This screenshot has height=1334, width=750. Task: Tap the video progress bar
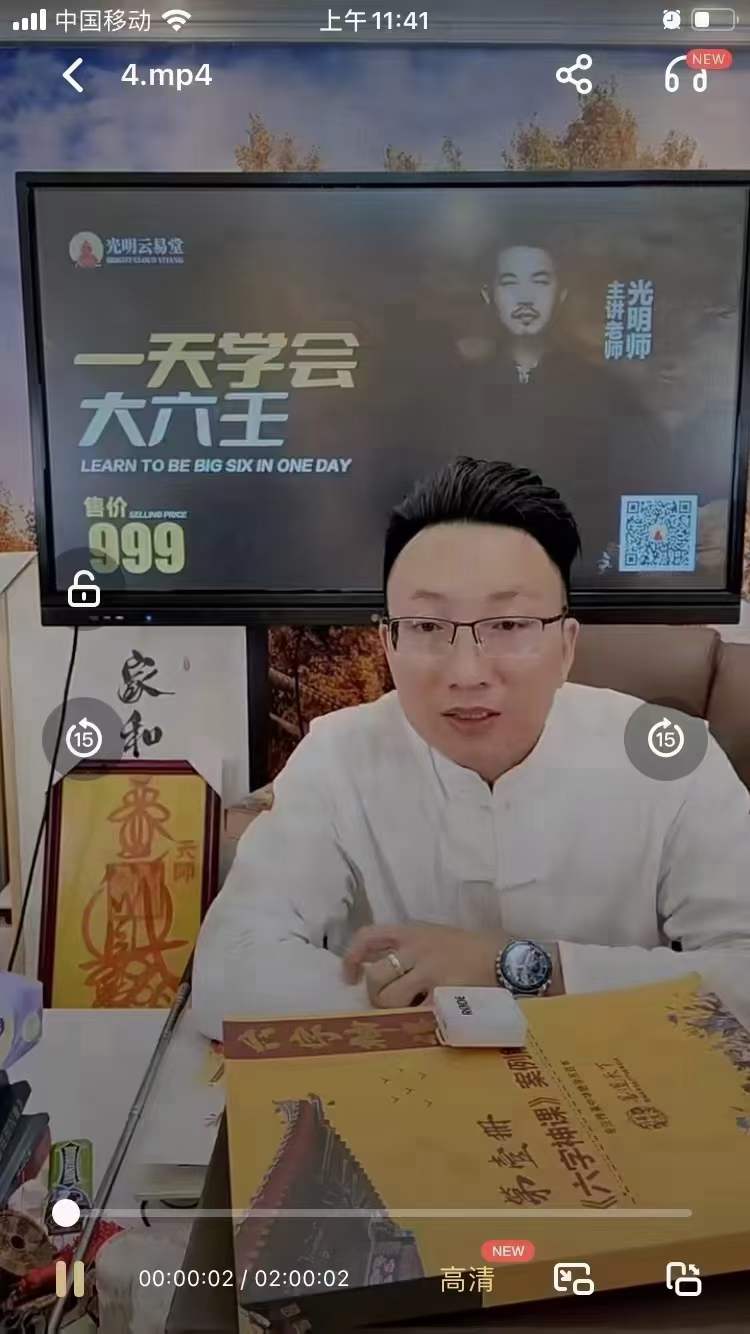point(380,1213)
